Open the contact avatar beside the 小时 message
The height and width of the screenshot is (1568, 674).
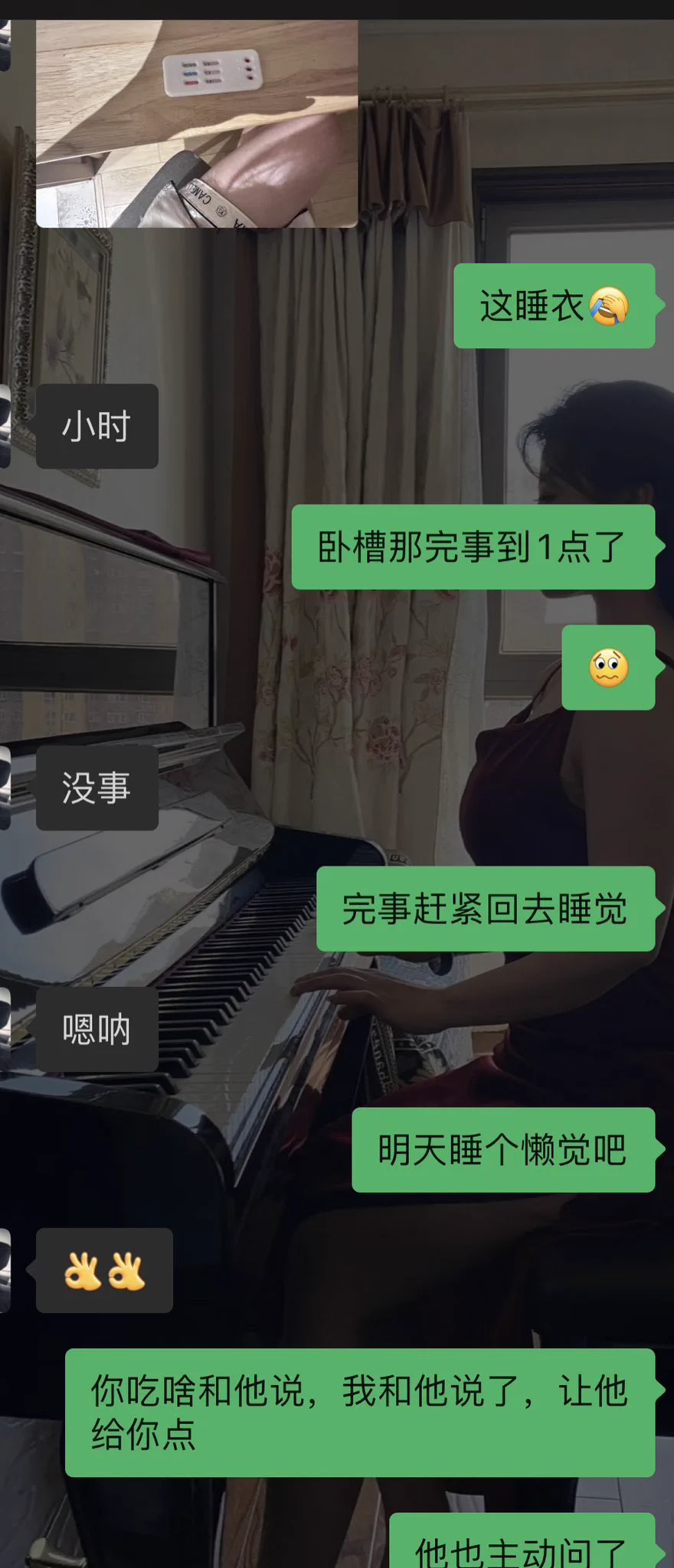(x=5, y=426)
